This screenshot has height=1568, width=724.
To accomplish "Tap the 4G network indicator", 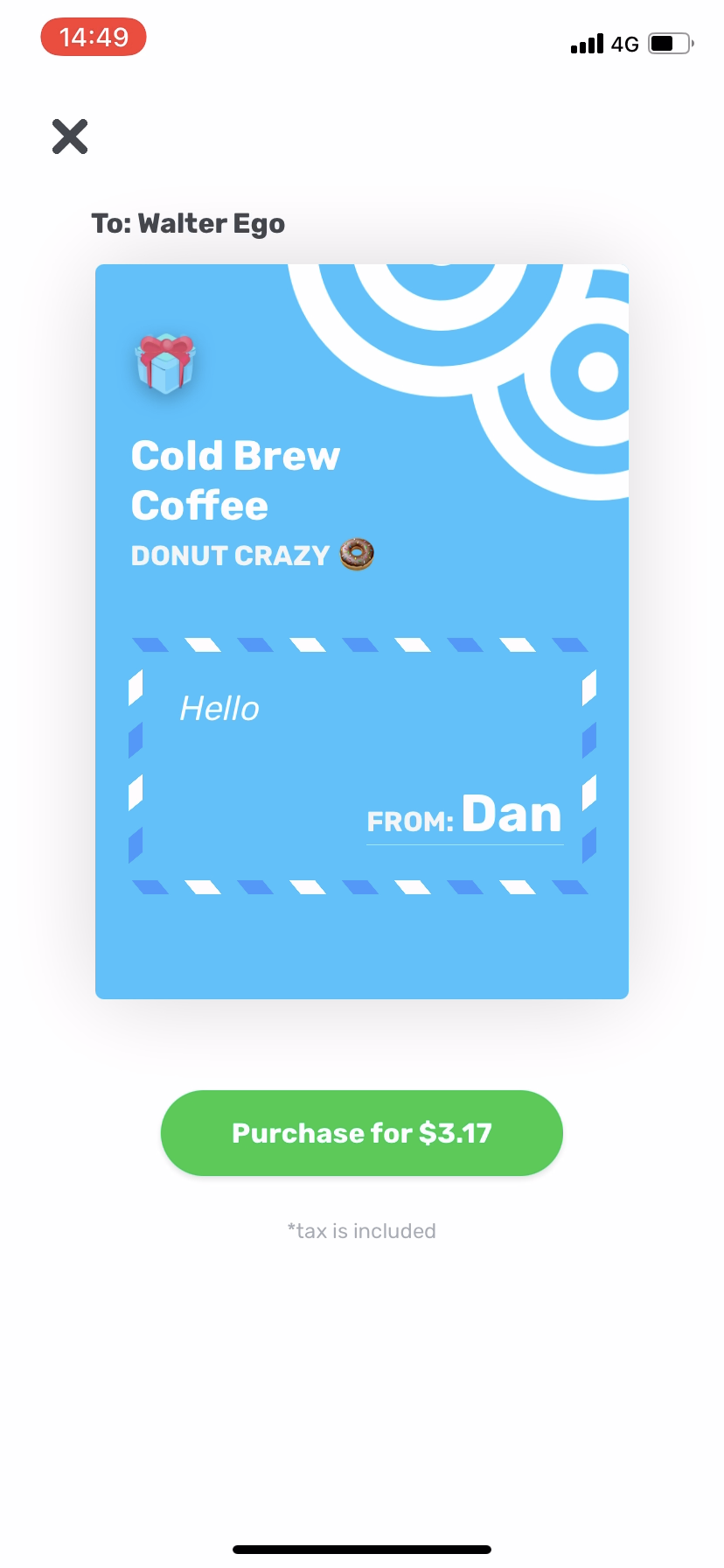I will point(623,44).
